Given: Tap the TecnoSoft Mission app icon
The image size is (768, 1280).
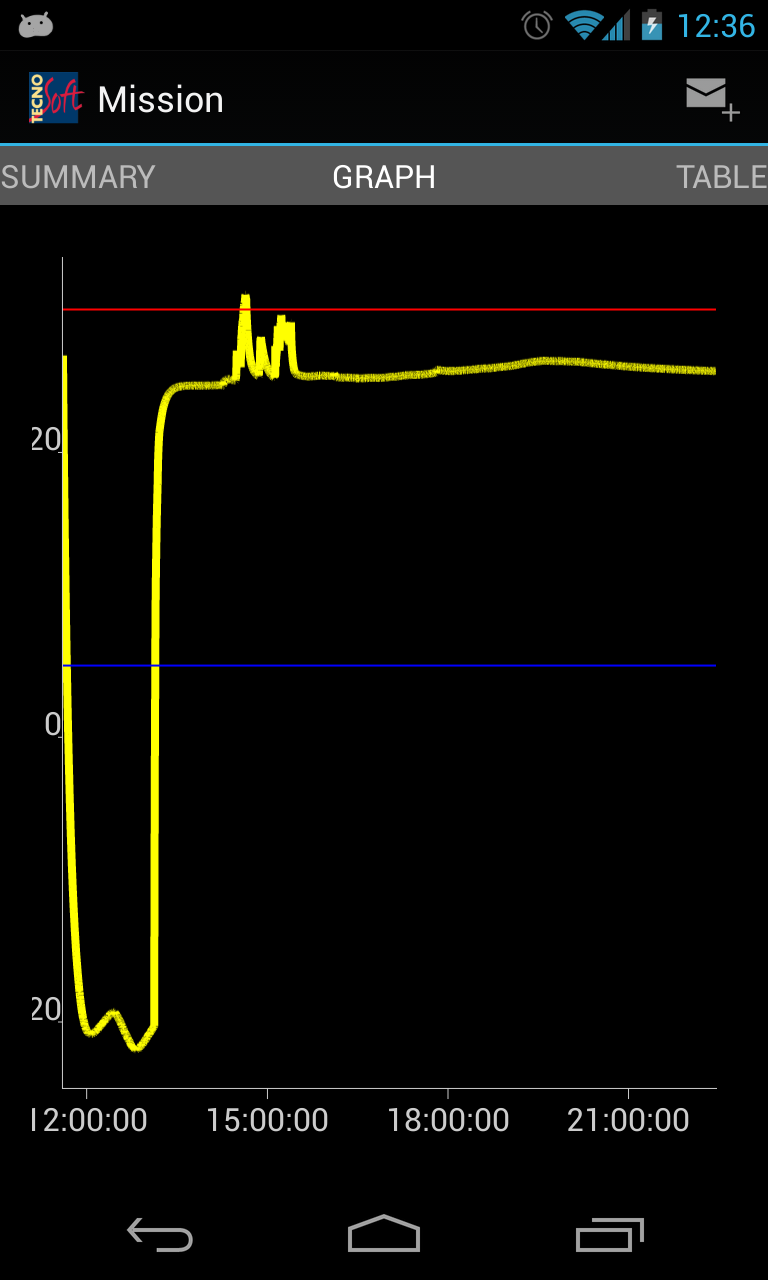Looking at the screenshot, I should (x=54, y=98).
